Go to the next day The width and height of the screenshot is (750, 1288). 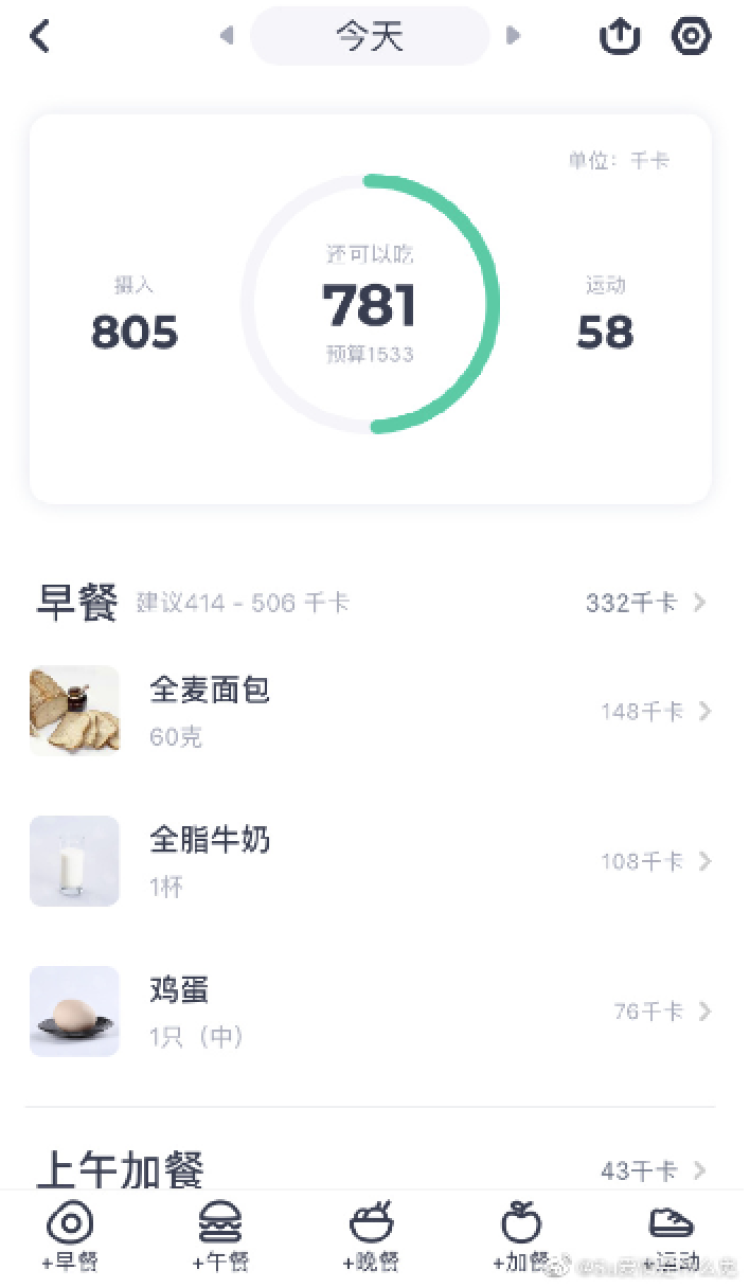513,36
